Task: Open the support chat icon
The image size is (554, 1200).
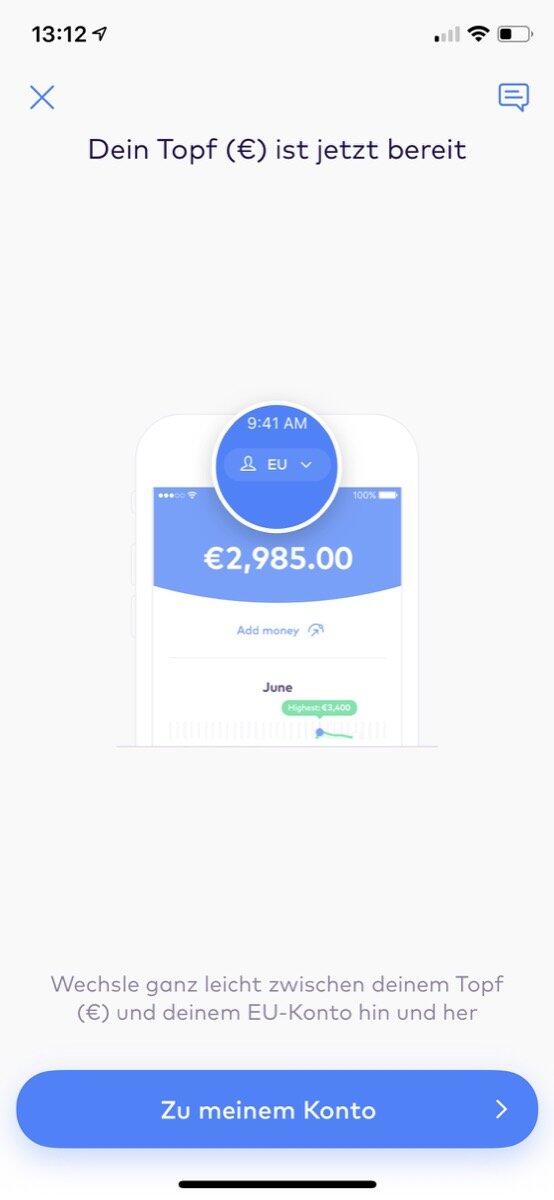Action: click(513, 97)
